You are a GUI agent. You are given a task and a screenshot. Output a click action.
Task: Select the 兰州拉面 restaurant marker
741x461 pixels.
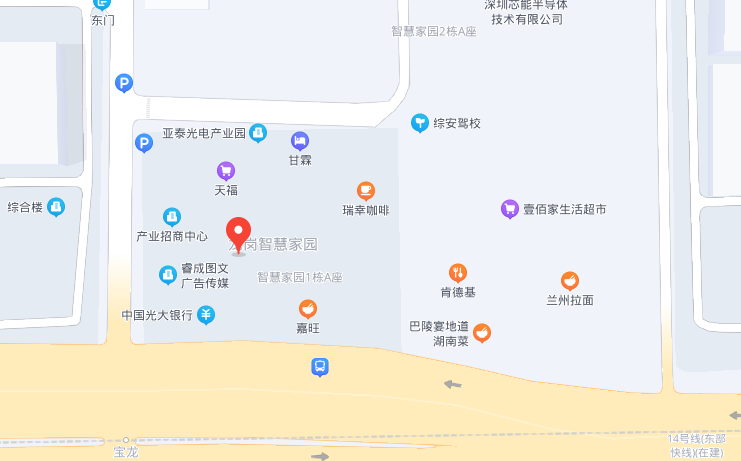click(x=570, y=281)
